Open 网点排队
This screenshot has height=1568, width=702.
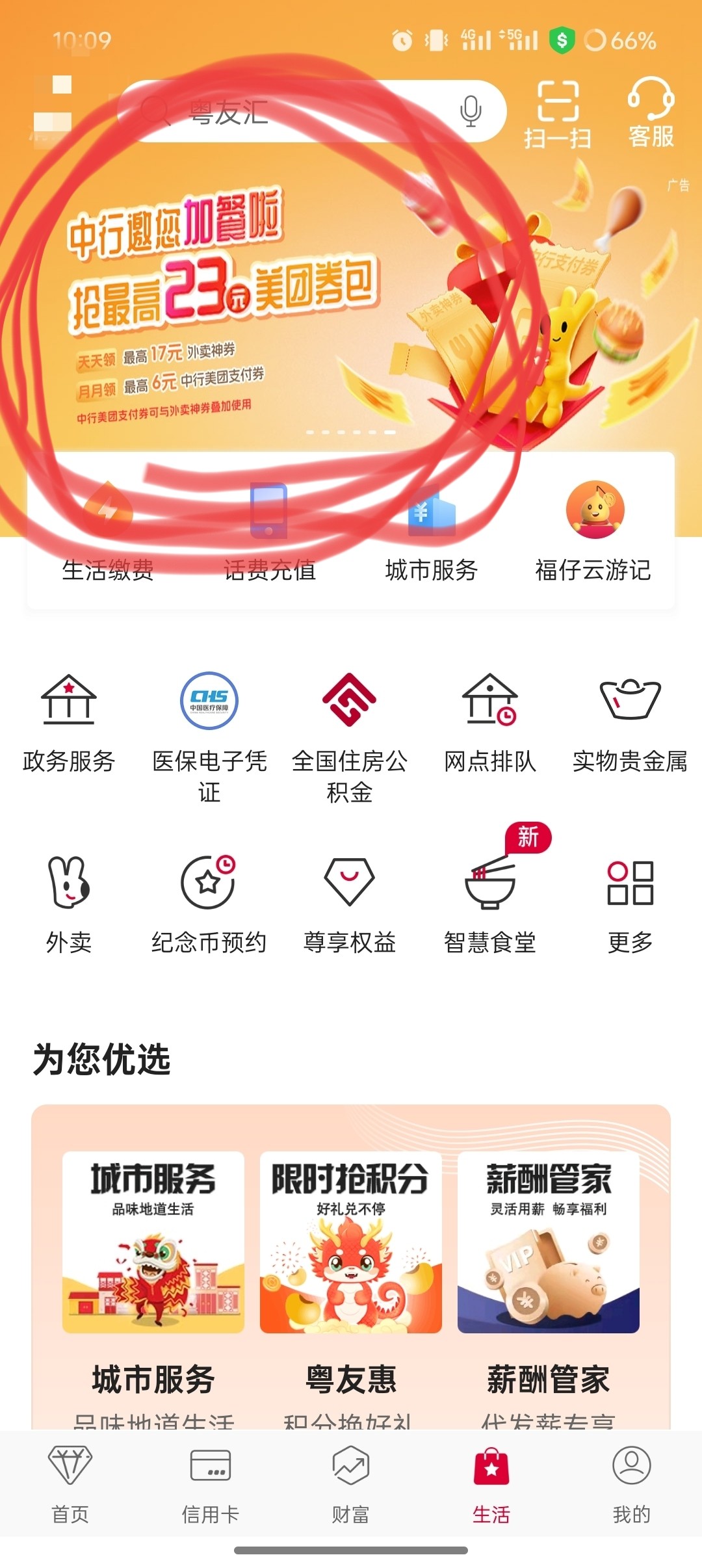tap(490, 723)
